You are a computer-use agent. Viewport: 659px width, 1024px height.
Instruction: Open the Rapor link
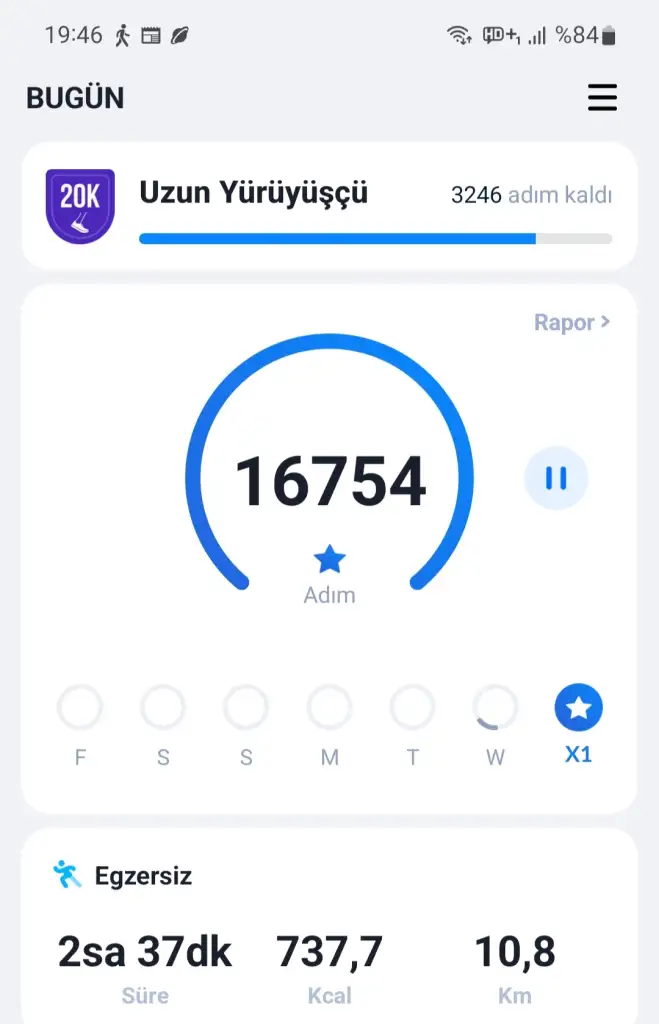pyautogui.click(x=571, y=323)
